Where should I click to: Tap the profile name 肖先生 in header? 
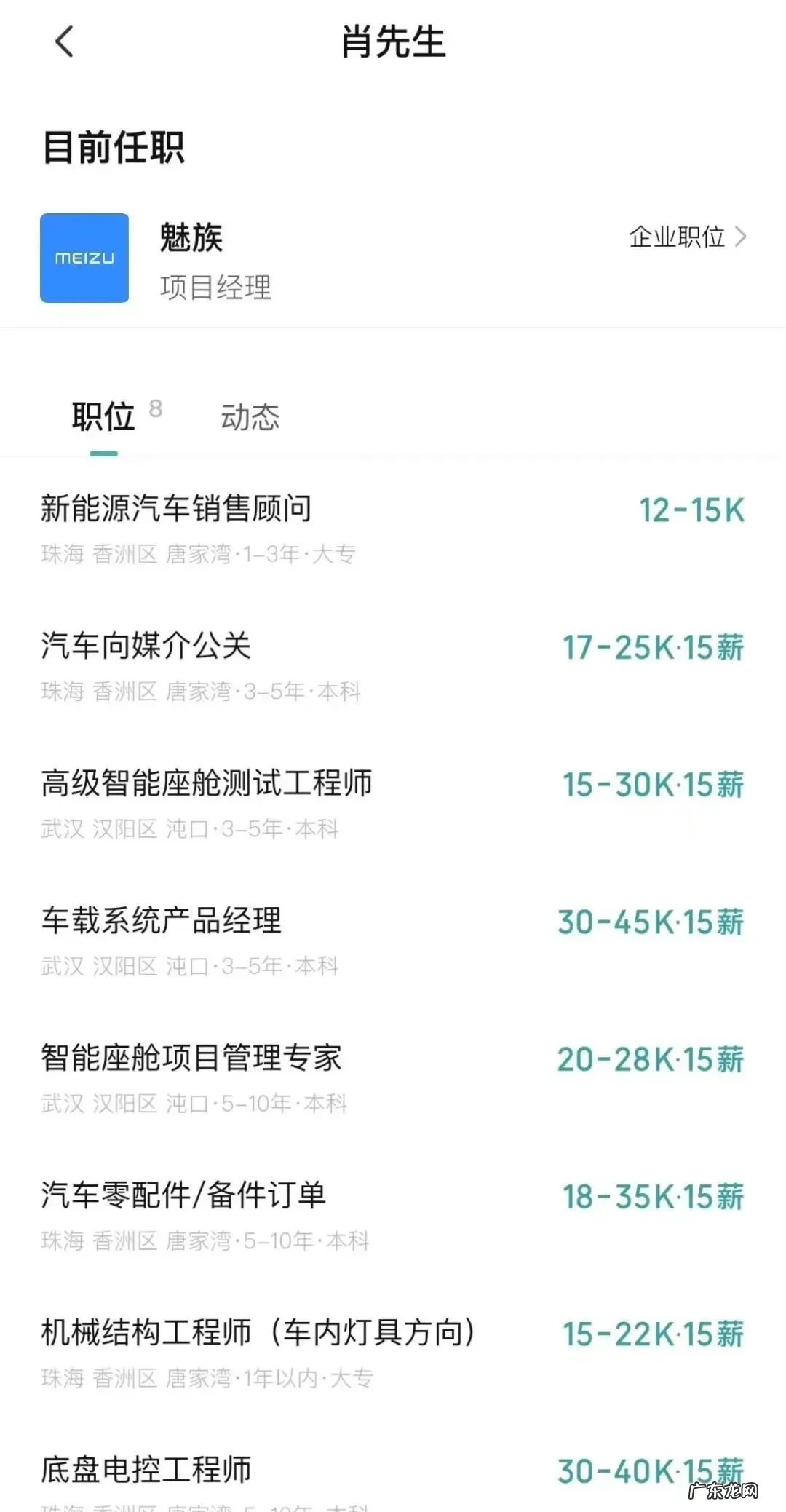click(x=393, y=41)
